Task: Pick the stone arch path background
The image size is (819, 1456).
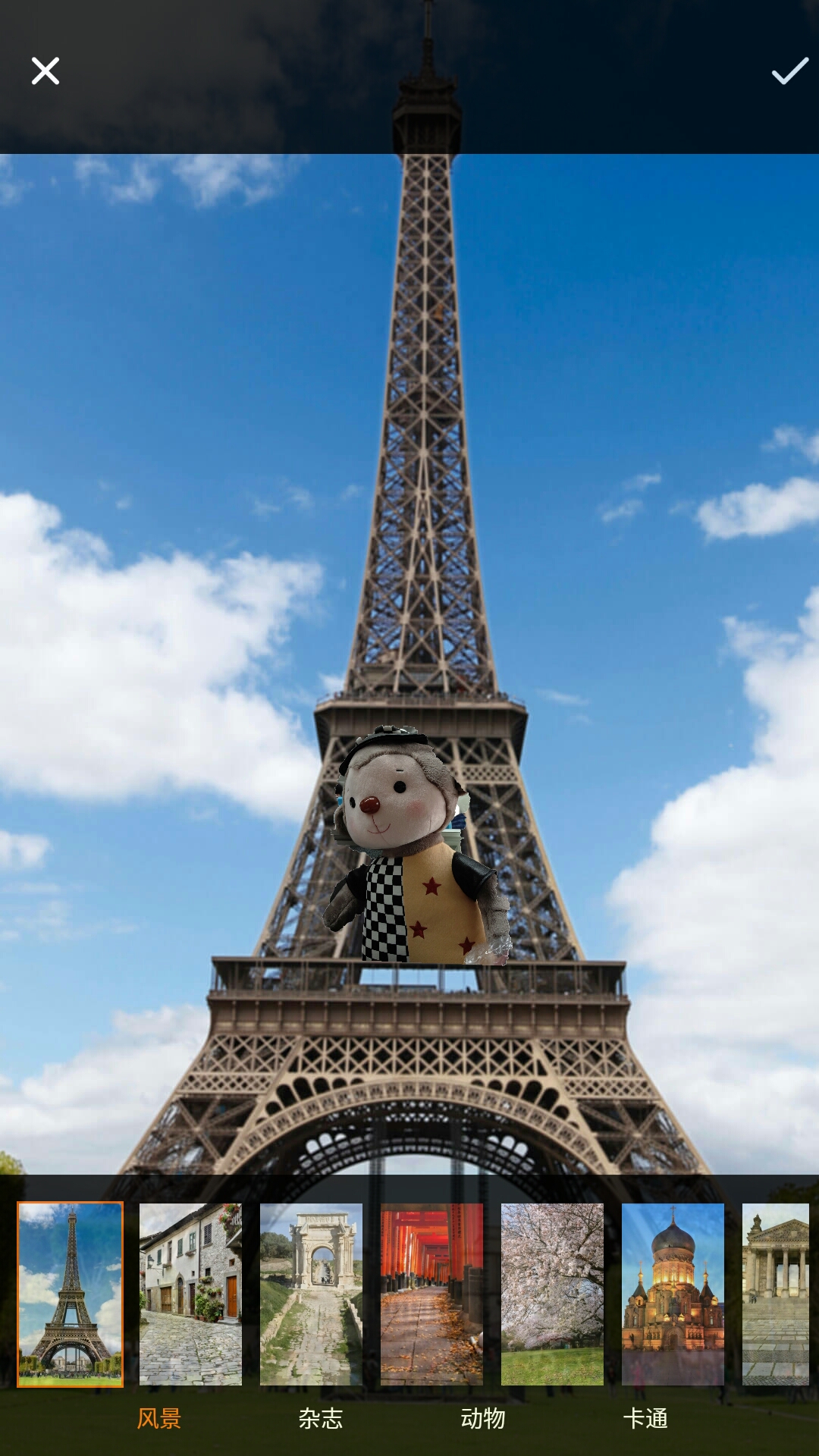Action: click(x=311, y=1294)
